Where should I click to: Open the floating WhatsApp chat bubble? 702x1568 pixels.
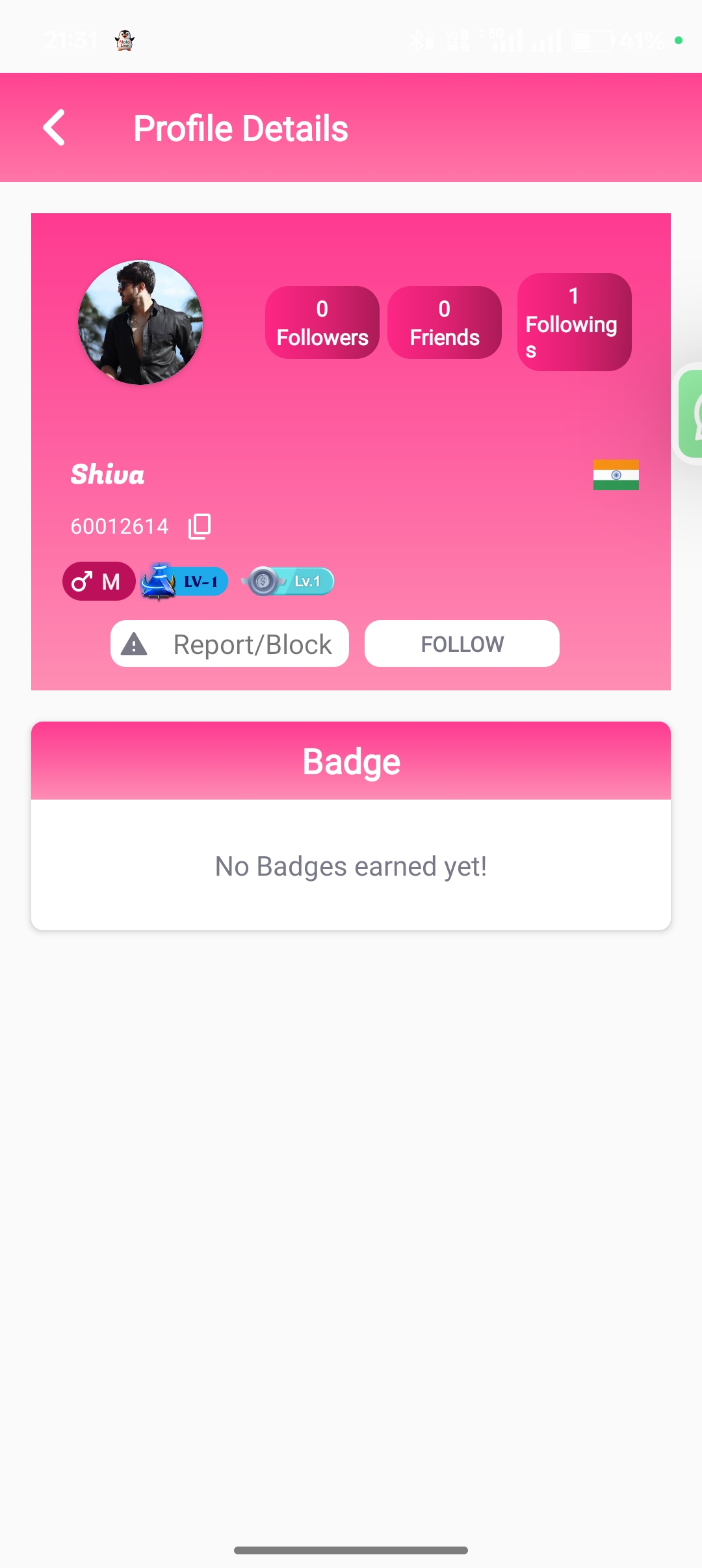point(691,413)
